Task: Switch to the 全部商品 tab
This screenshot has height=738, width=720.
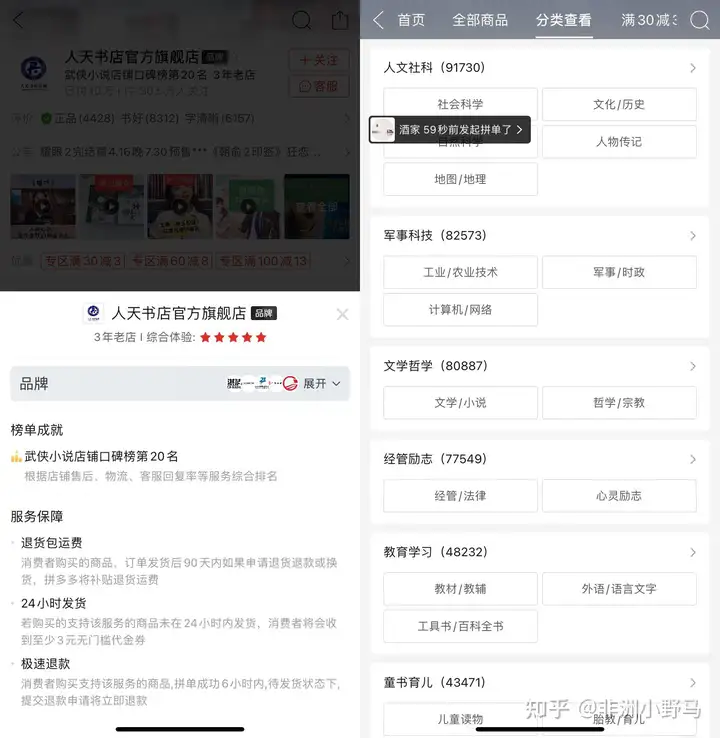Action: pos(480,20)
